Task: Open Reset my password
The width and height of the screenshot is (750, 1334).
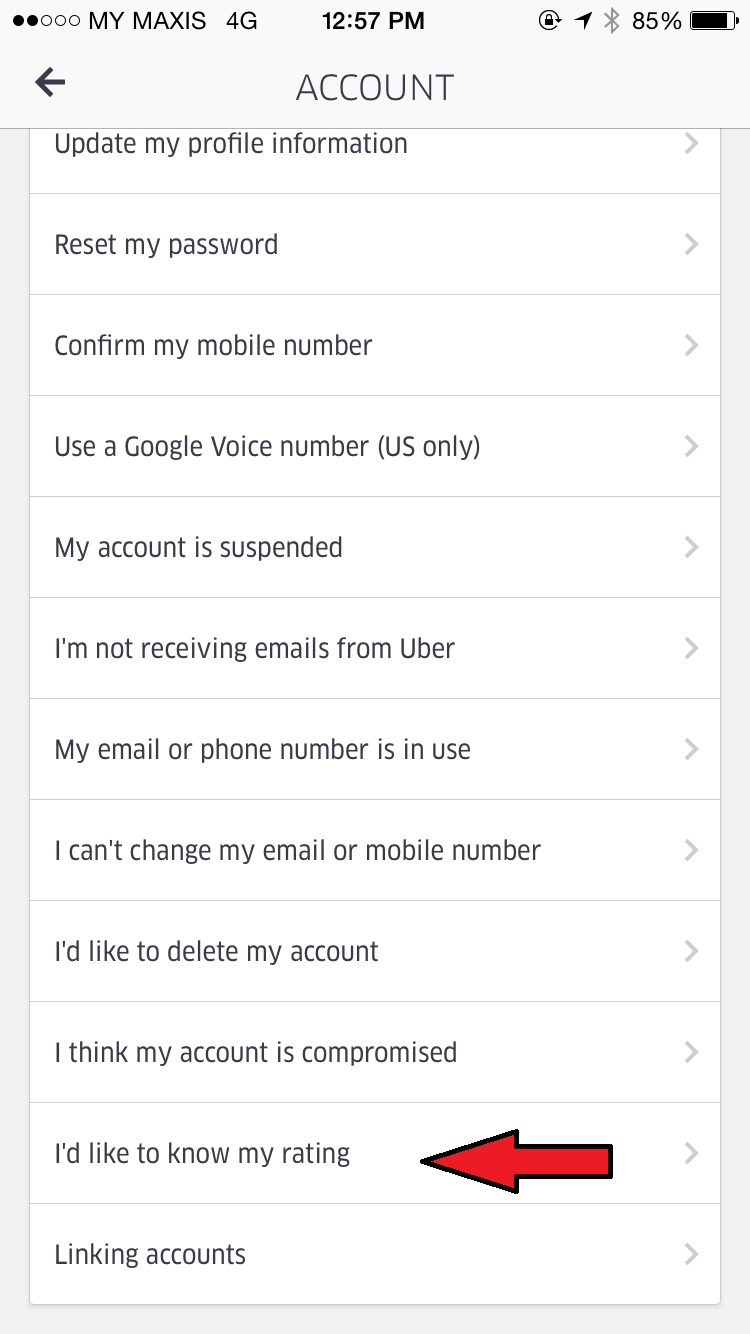Action: click(375, 244)
